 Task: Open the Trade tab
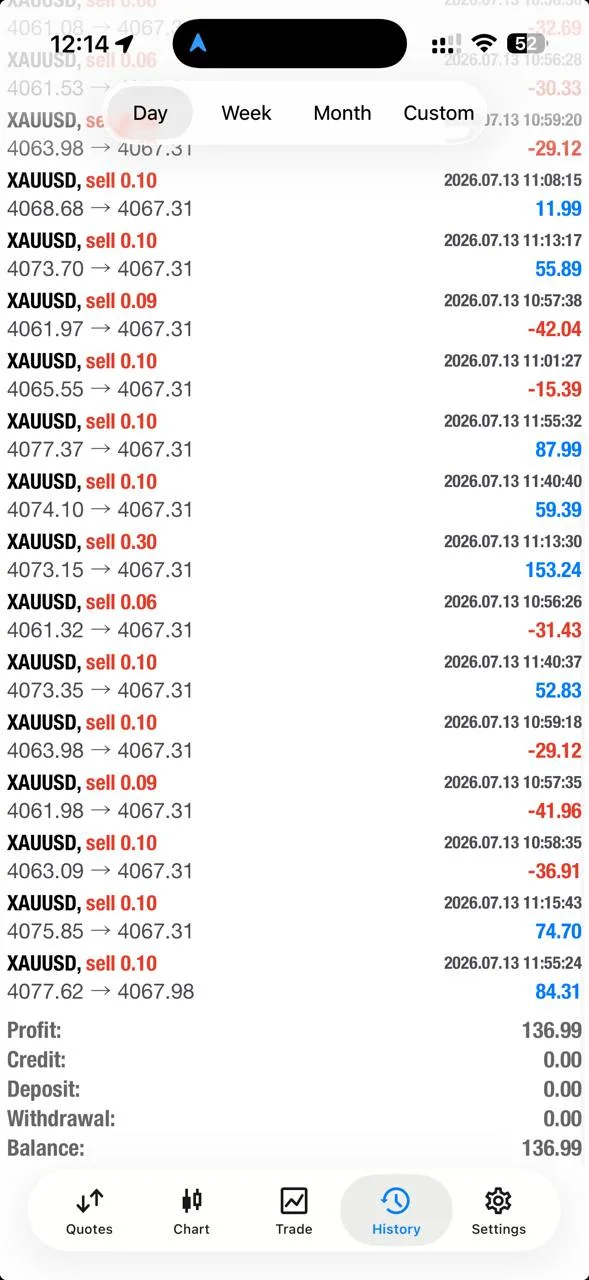pyautogui.click(x=294, y=1211)
